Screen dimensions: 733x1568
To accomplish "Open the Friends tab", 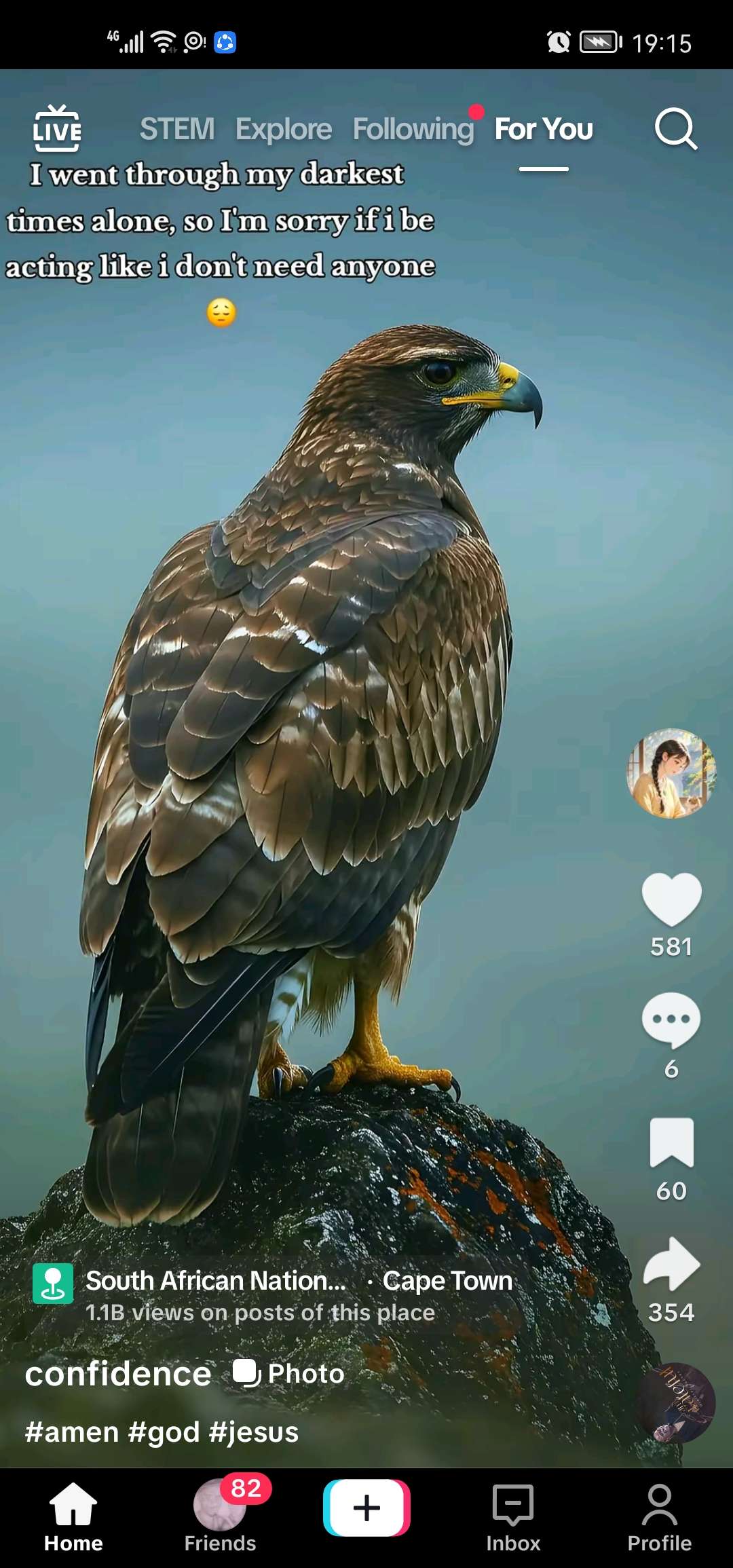I will [x=220, y=1517].
